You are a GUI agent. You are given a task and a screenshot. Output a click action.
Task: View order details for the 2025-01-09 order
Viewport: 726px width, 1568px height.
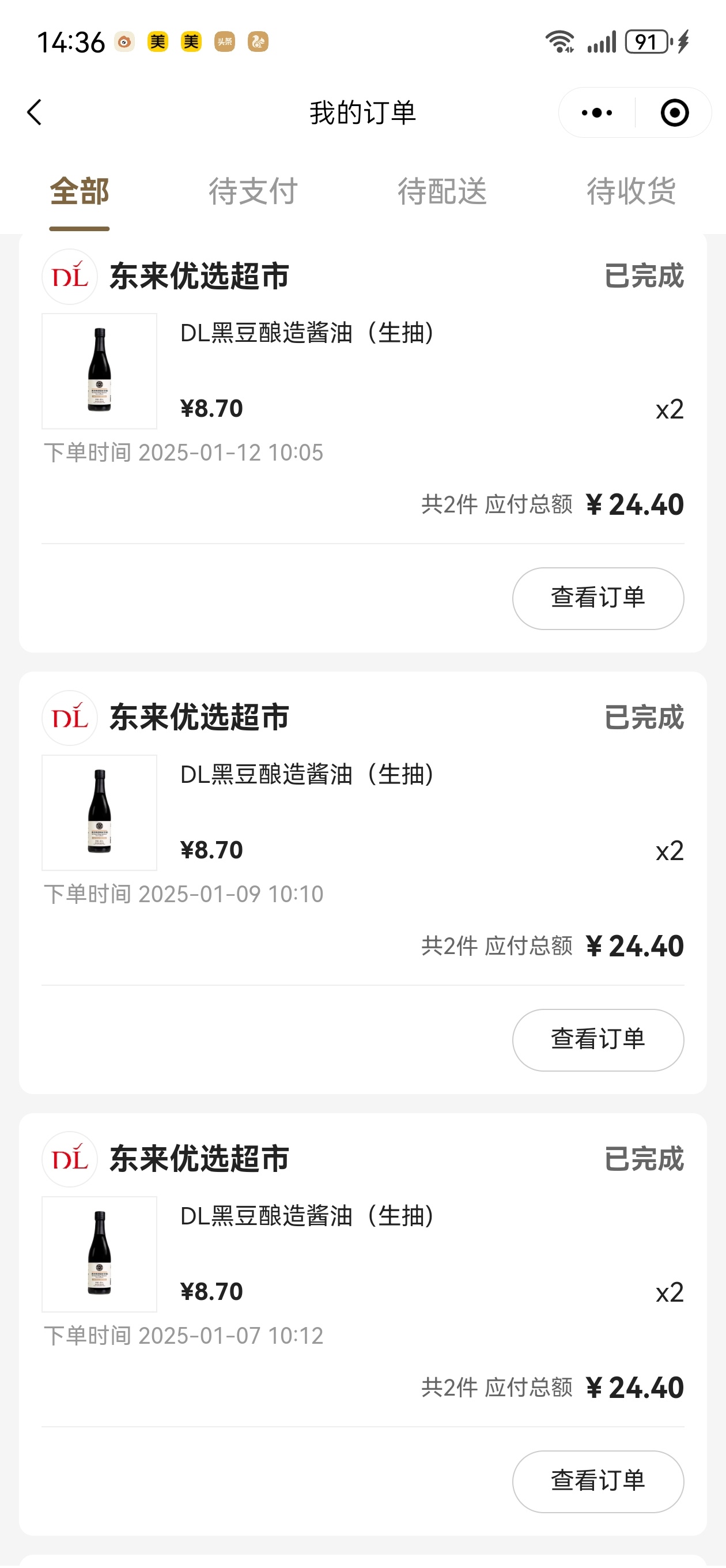pyautogui.click(x=598, y=1039)
